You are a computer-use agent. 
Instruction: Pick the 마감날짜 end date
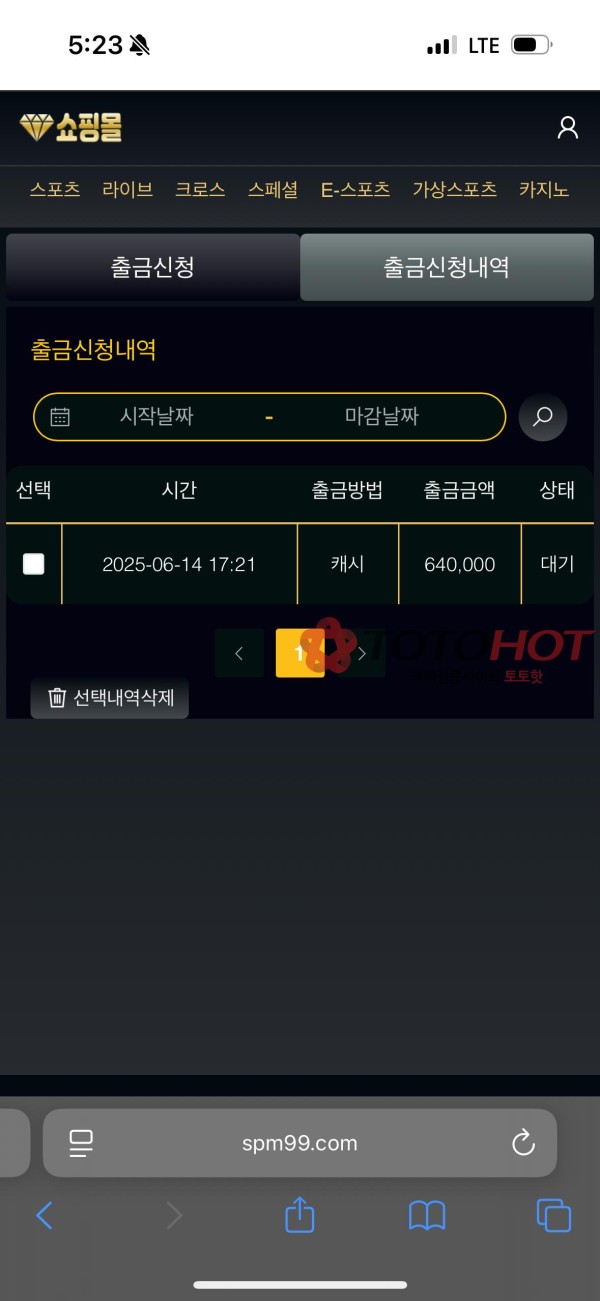point(382,417)
